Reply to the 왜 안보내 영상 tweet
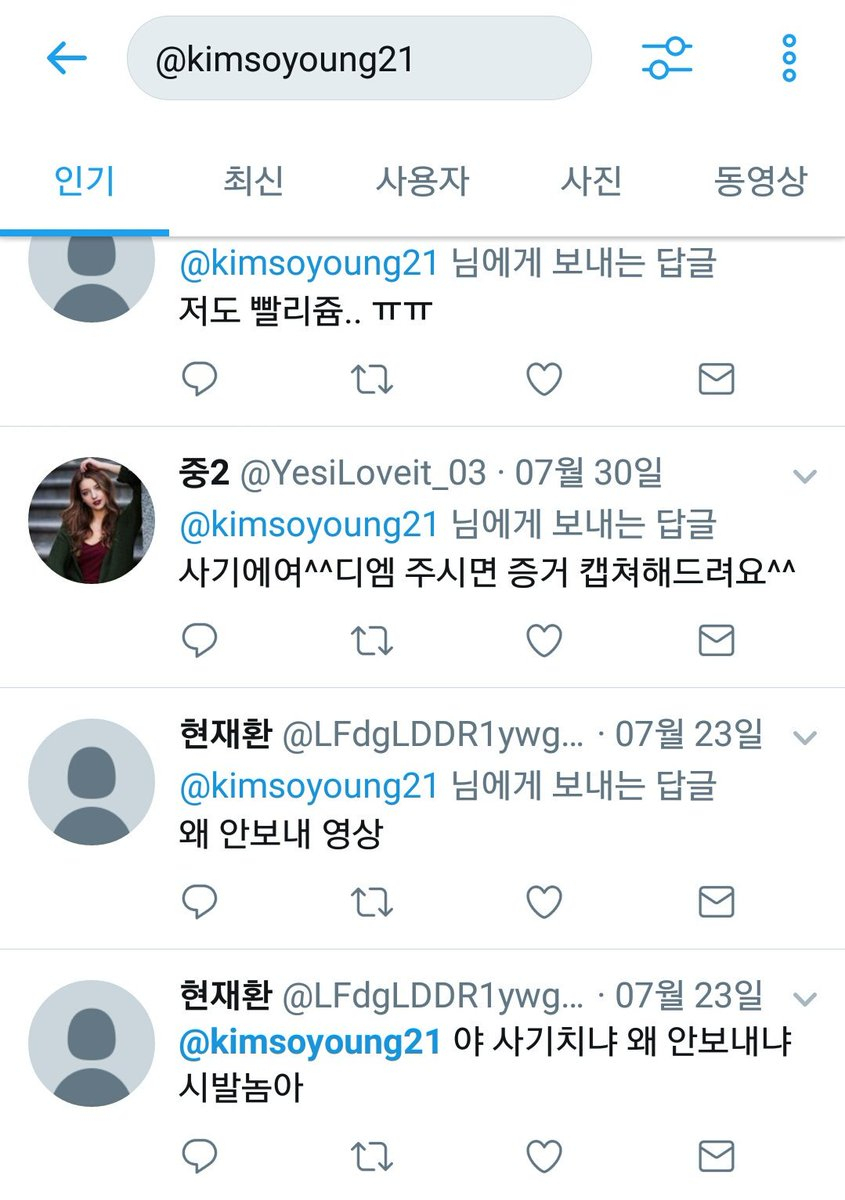 [x=200, y=902]
